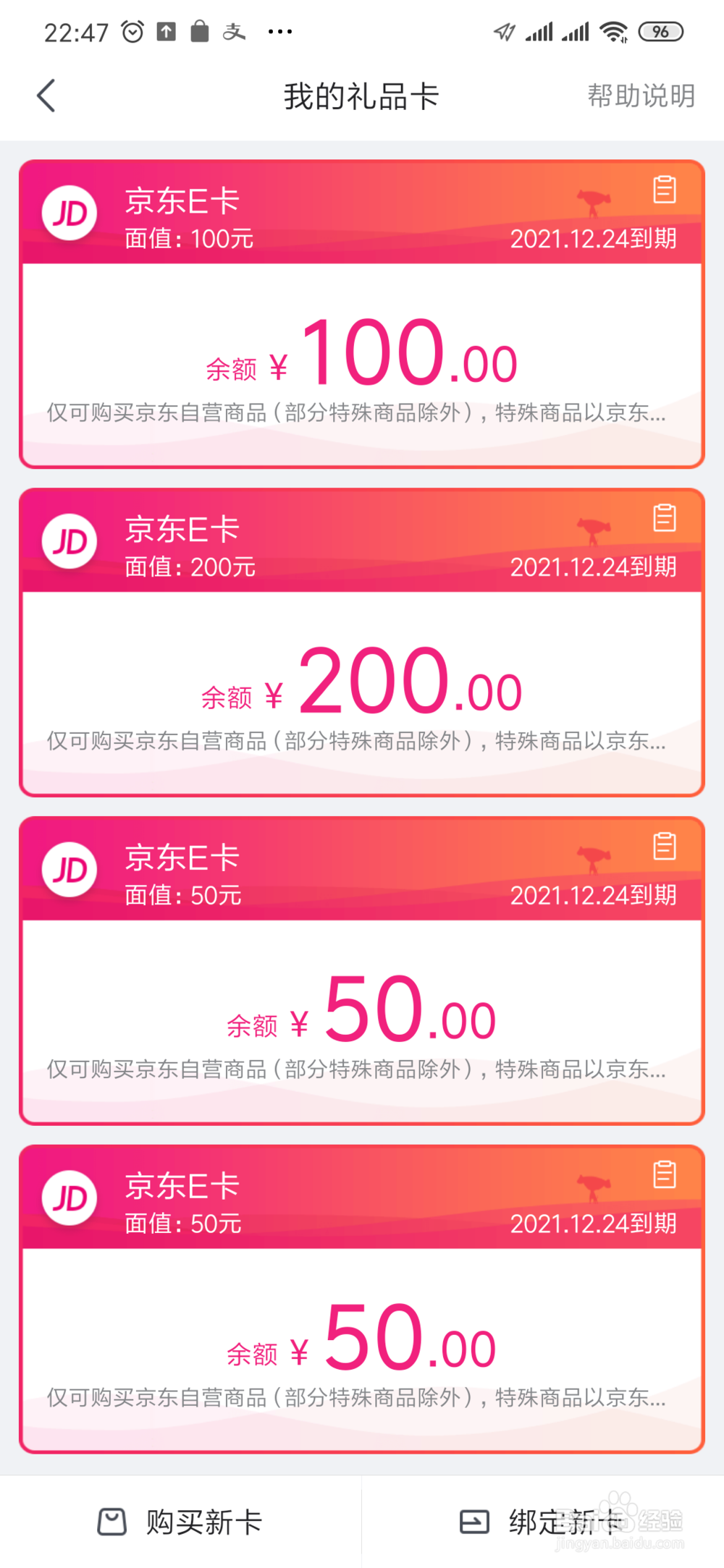Viewport: 724px width, 1568px height.
Task: Tap the JD logo on the 100元 card
Action: pos(70,213)
